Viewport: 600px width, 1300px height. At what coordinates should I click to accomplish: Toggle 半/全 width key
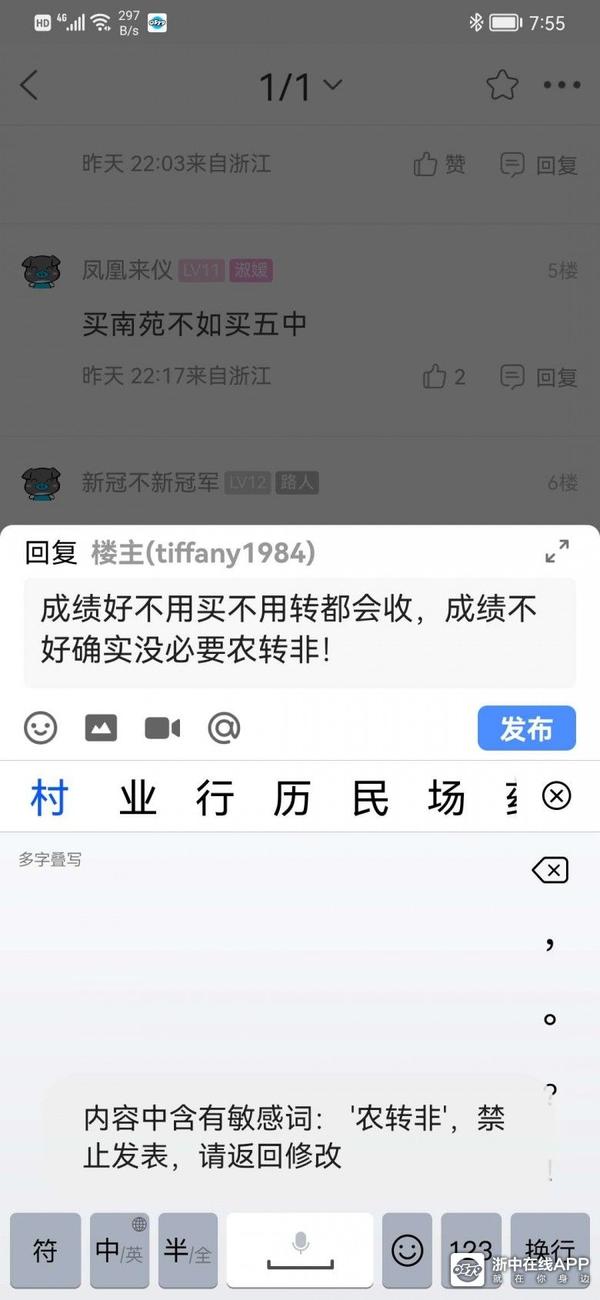tap(188, 1250)
